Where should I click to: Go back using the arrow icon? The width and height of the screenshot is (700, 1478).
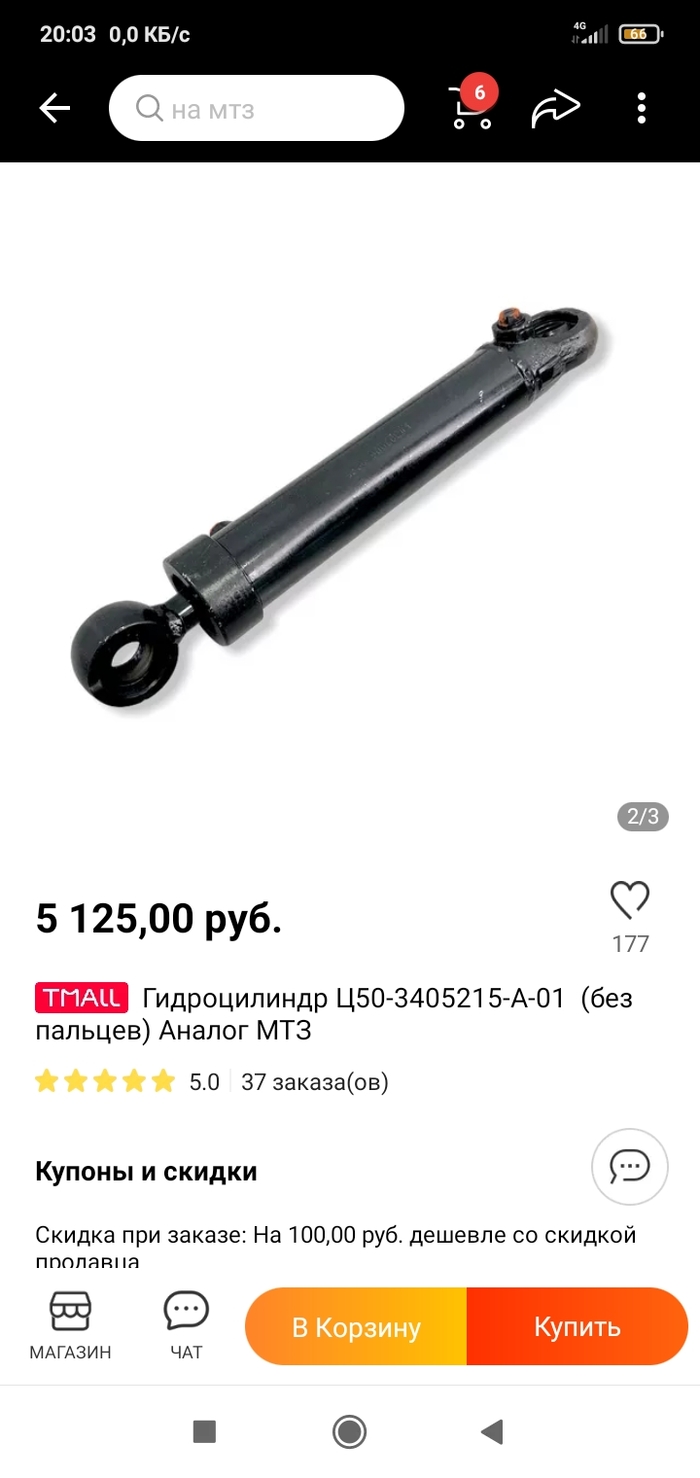[x=55, y=108]
